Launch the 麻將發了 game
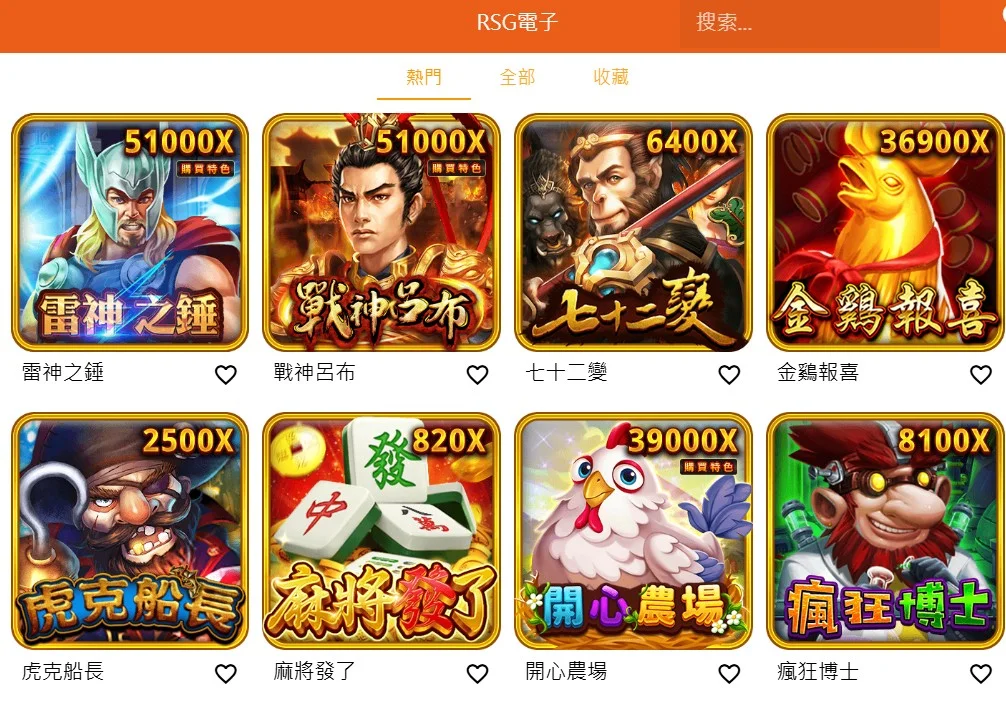The height and width of the screenshot is (703, 1006). pos(381,530)
